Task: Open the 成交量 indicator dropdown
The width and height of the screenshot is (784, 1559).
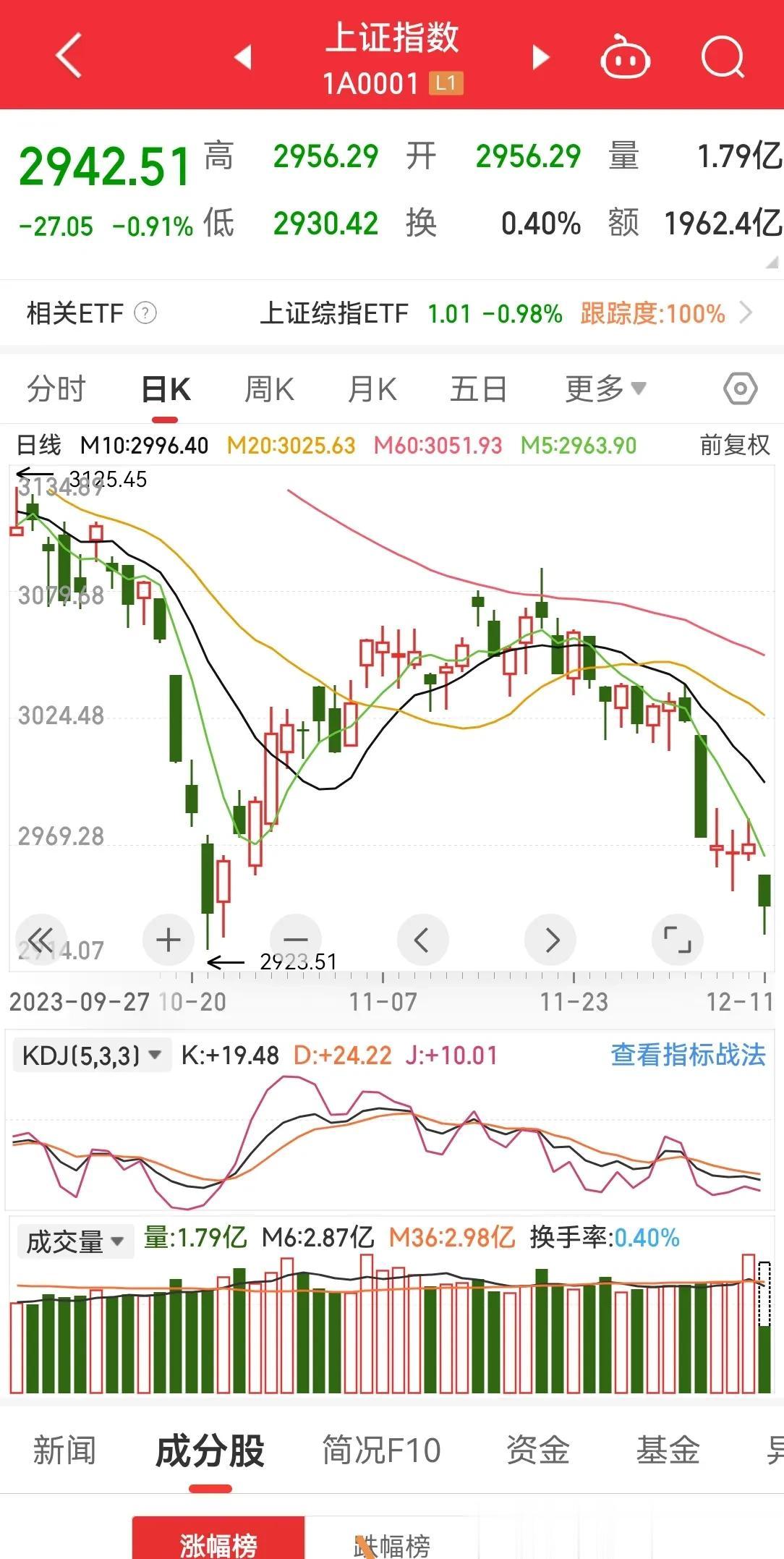Action: tap(75, 1241)
